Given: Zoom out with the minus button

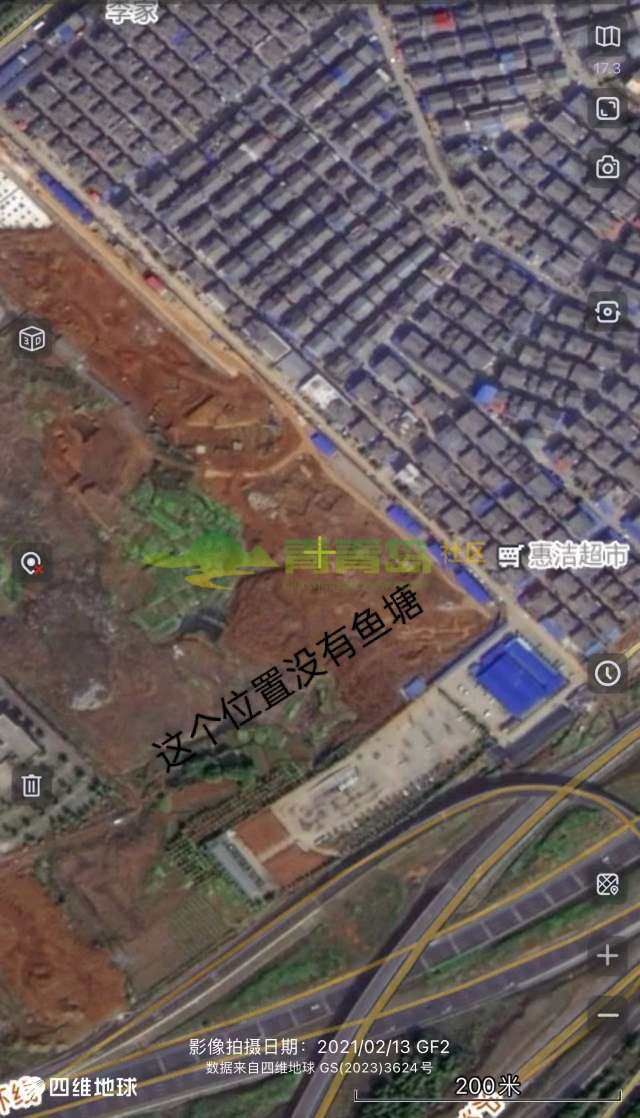Looking at the screenshot, I should pyautogui.click(x=607, y=1015).
